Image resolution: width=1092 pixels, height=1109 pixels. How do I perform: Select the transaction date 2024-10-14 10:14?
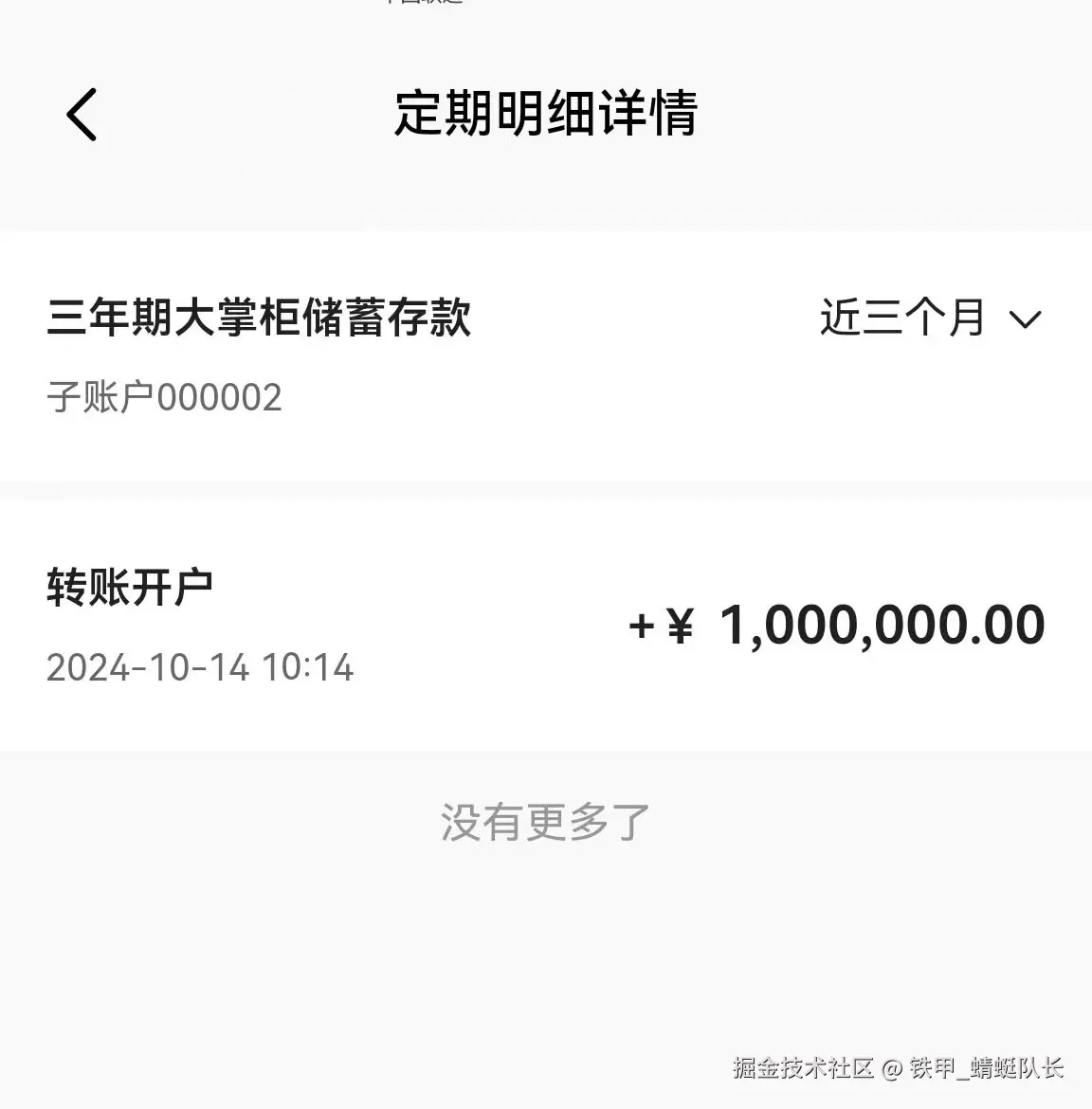pos(200,667)
